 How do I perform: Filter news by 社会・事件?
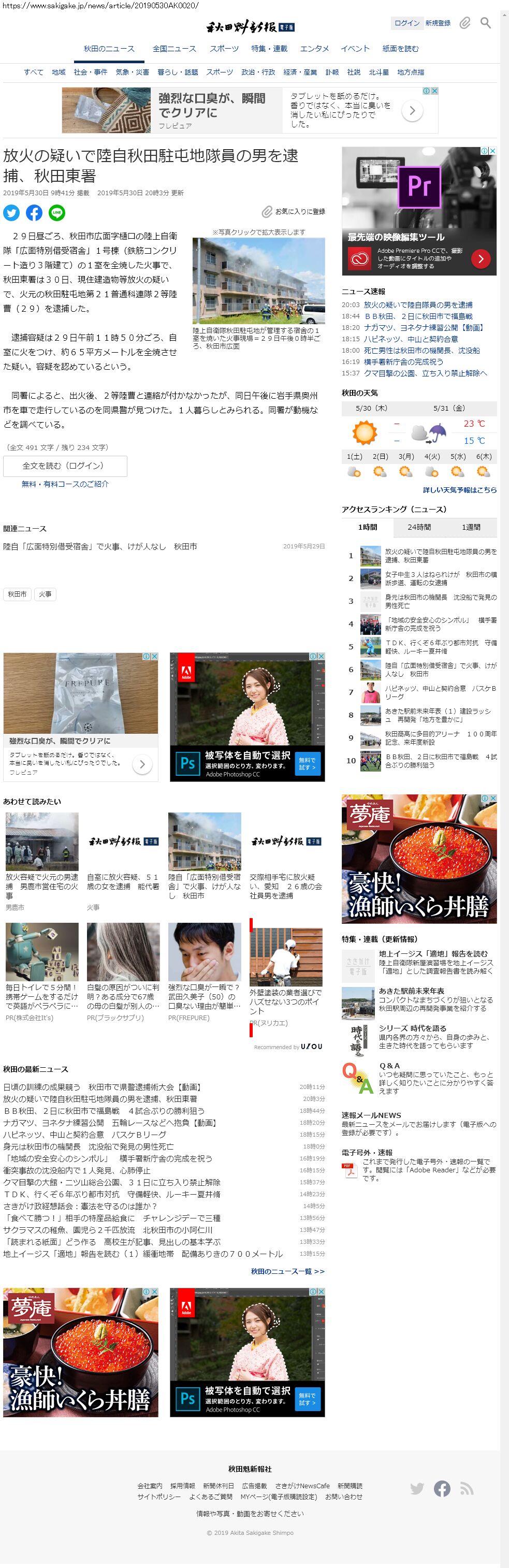pyautogui.click(x=90, y=72)
